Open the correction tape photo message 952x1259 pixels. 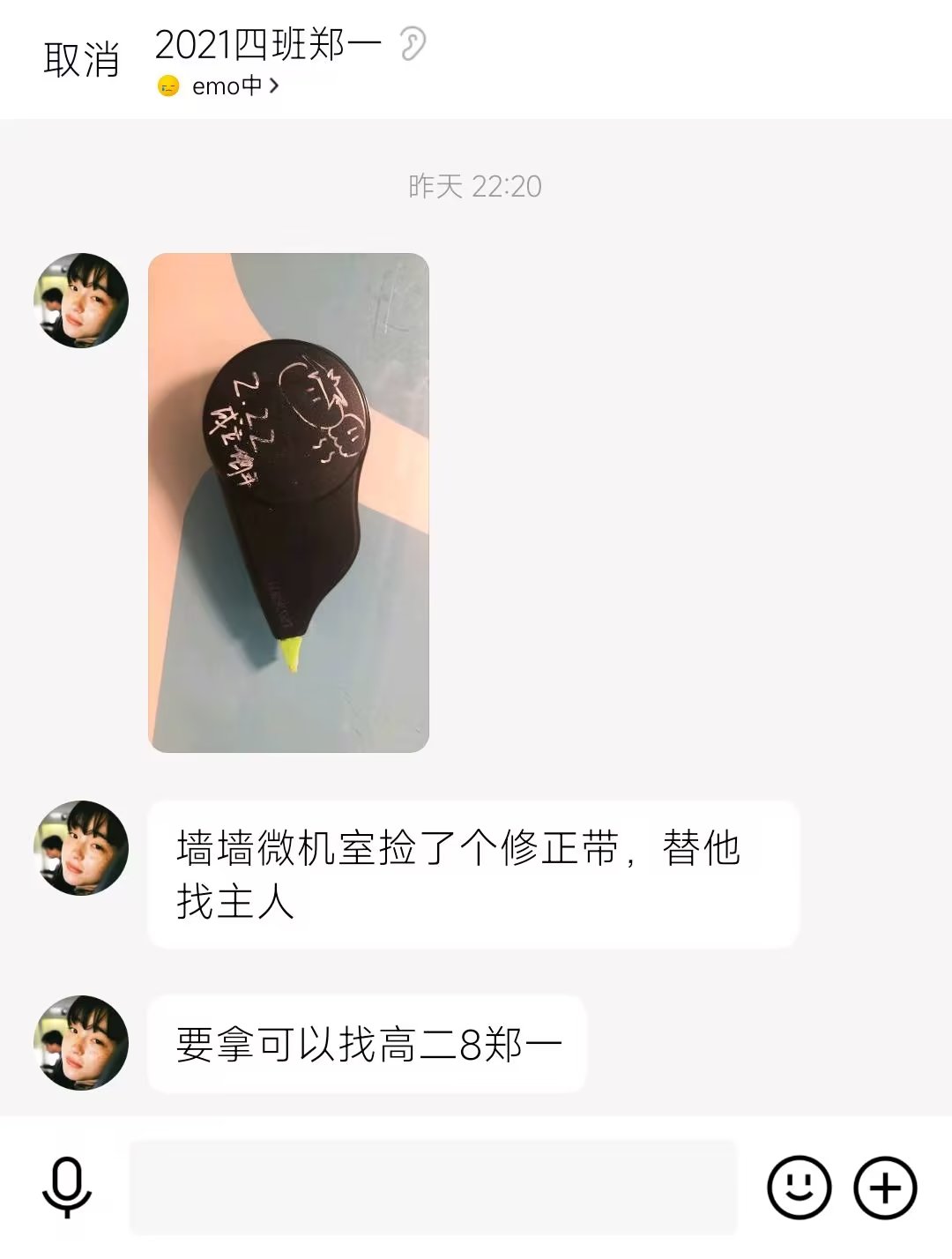288,503
